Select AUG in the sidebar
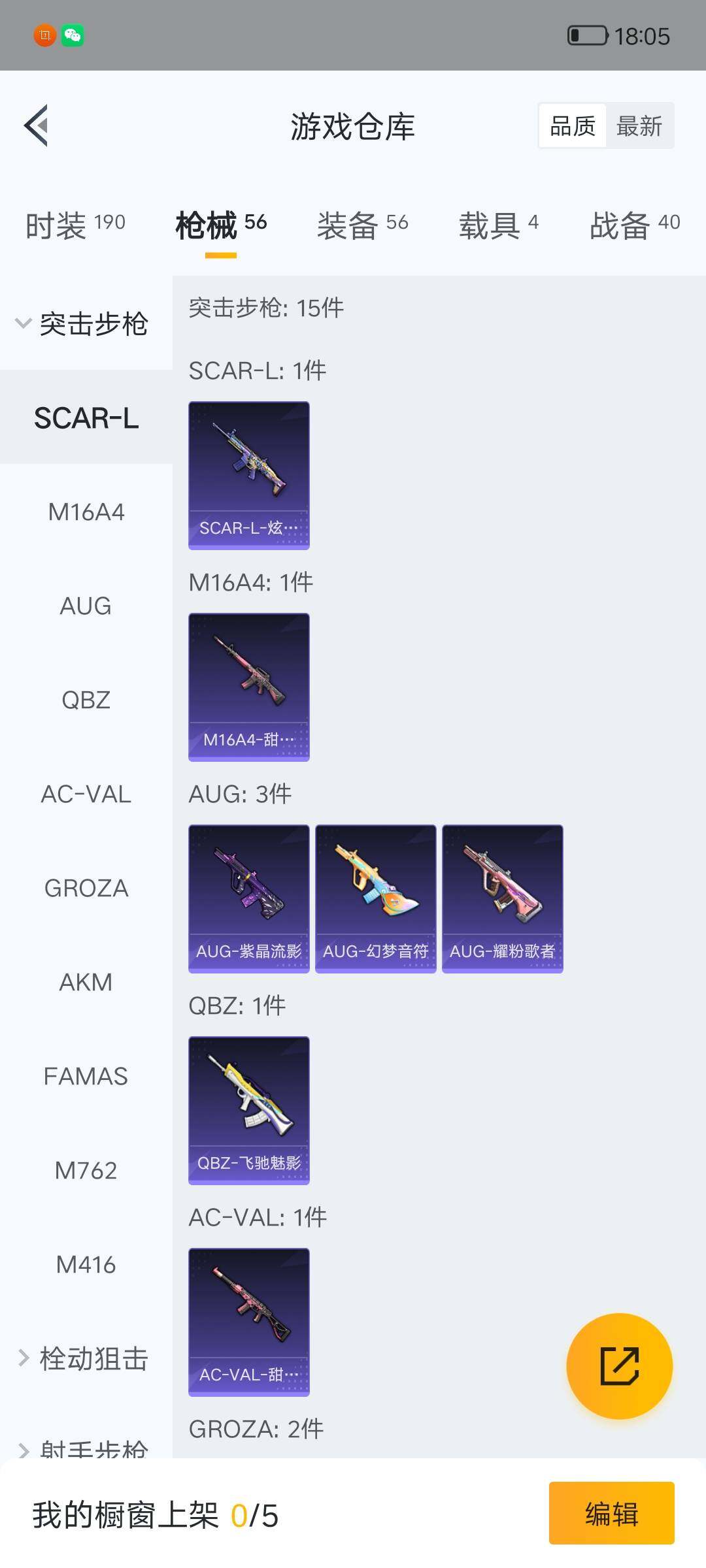The image size is (706, 1568). coord(86,606)
